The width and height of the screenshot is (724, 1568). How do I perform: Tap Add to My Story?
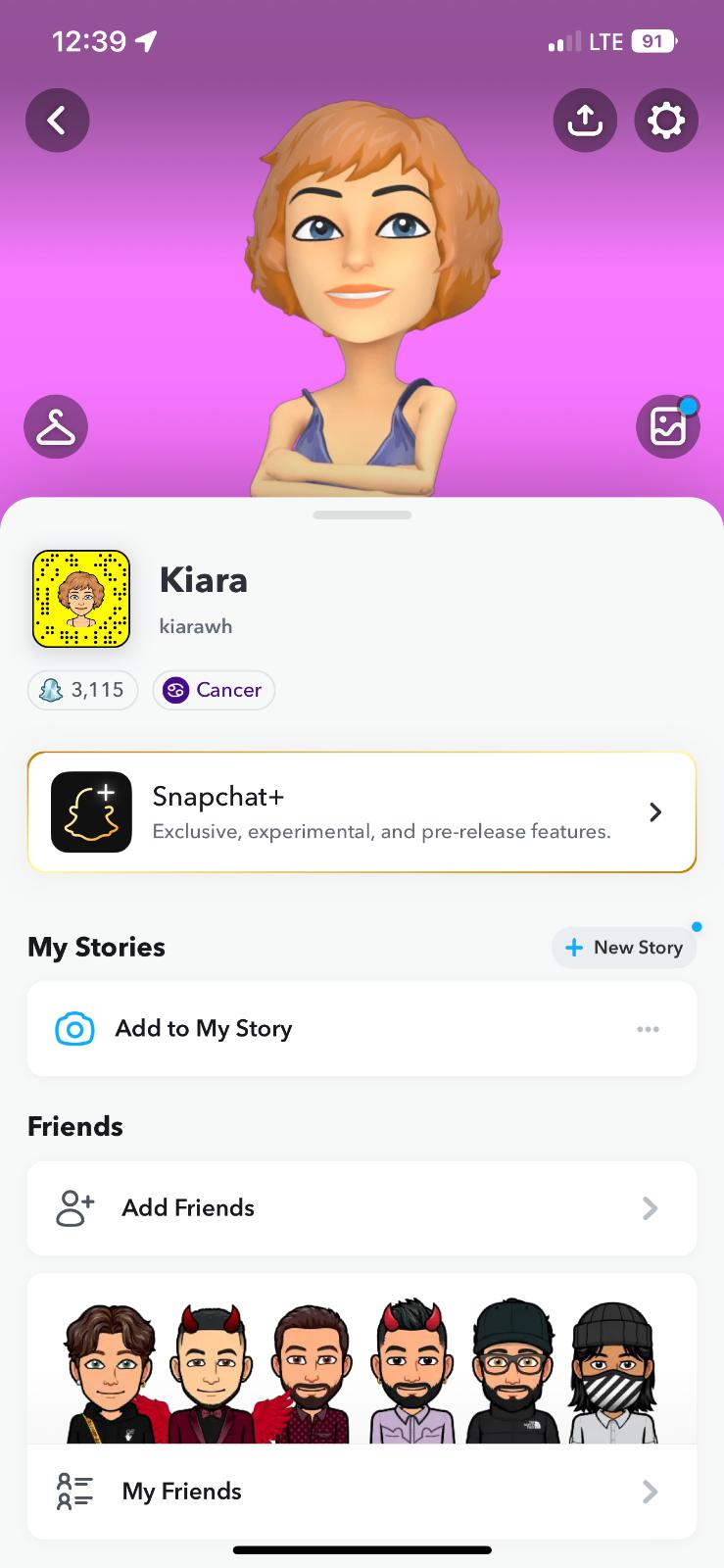pyautogui.click(x=203, y=1029)
